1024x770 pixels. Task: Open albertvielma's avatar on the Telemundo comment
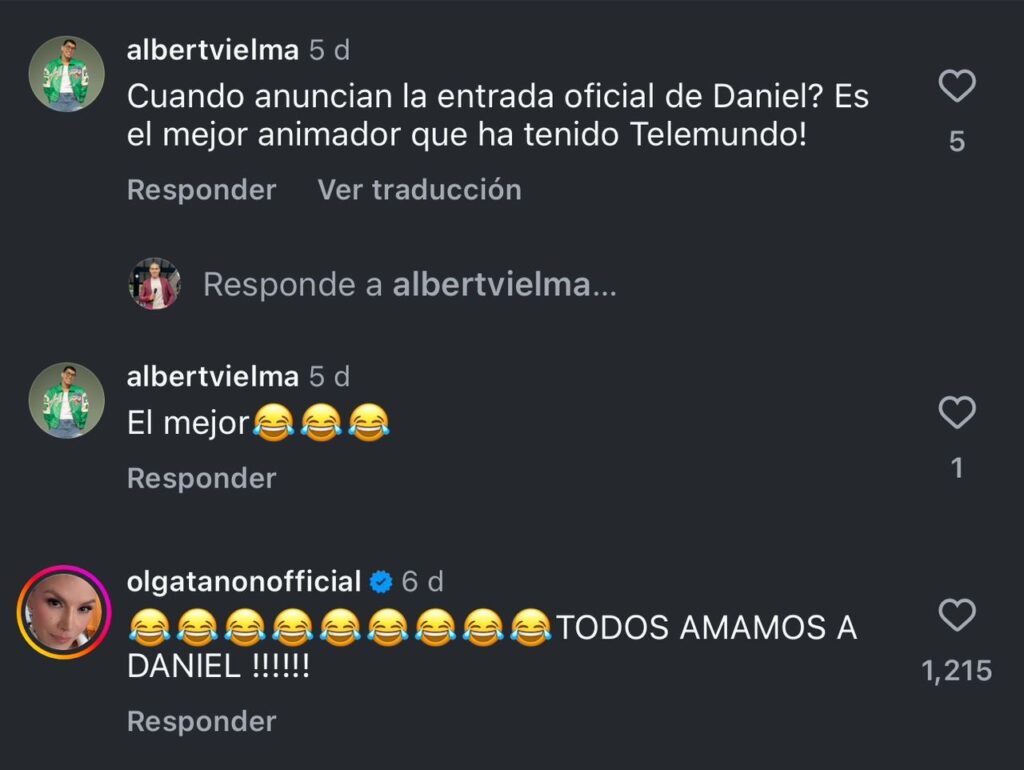66,74
